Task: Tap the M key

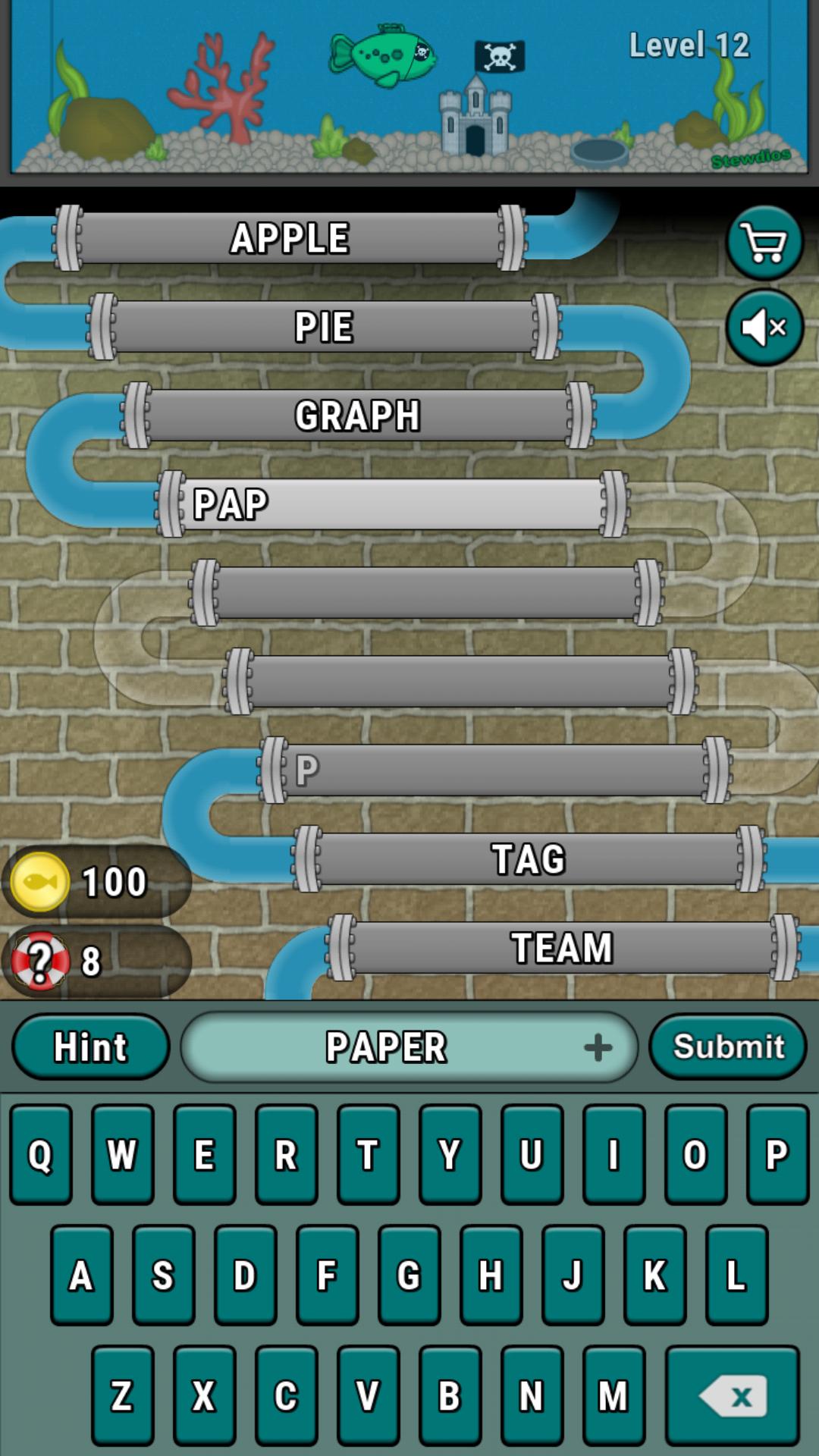Action: (613, 1395)
